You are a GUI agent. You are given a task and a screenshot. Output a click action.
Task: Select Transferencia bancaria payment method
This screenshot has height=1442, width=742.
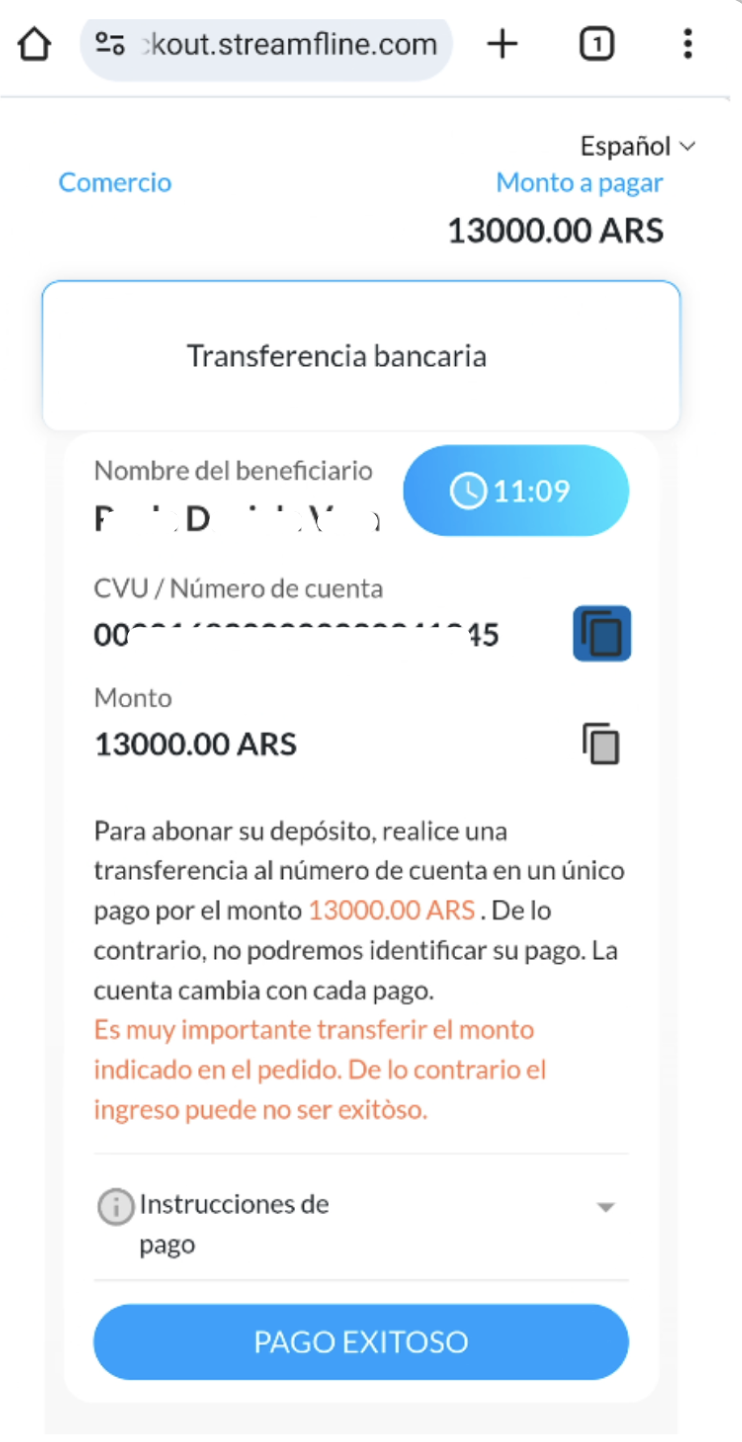click(361, 356)
